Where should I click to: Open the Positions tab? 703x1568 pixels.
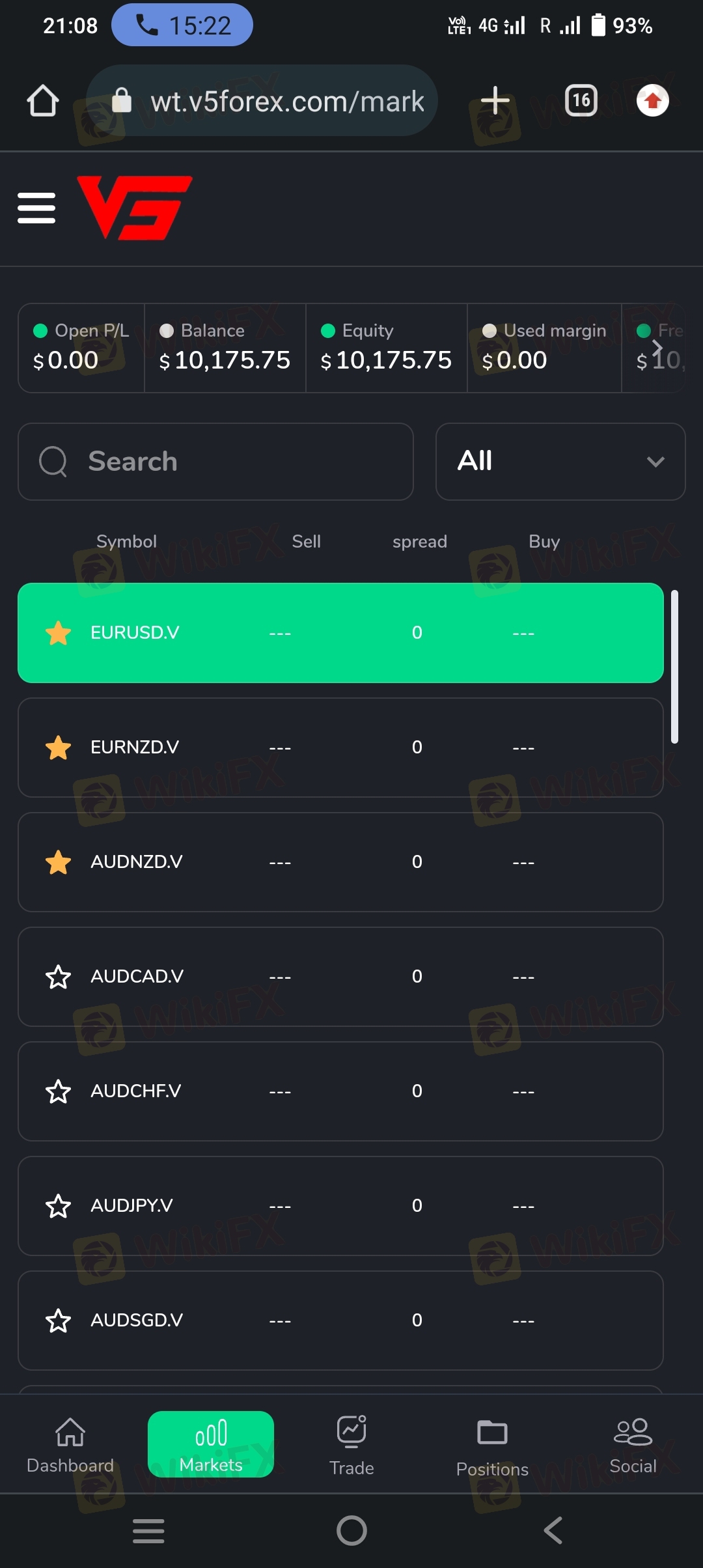coord(492,1446)
